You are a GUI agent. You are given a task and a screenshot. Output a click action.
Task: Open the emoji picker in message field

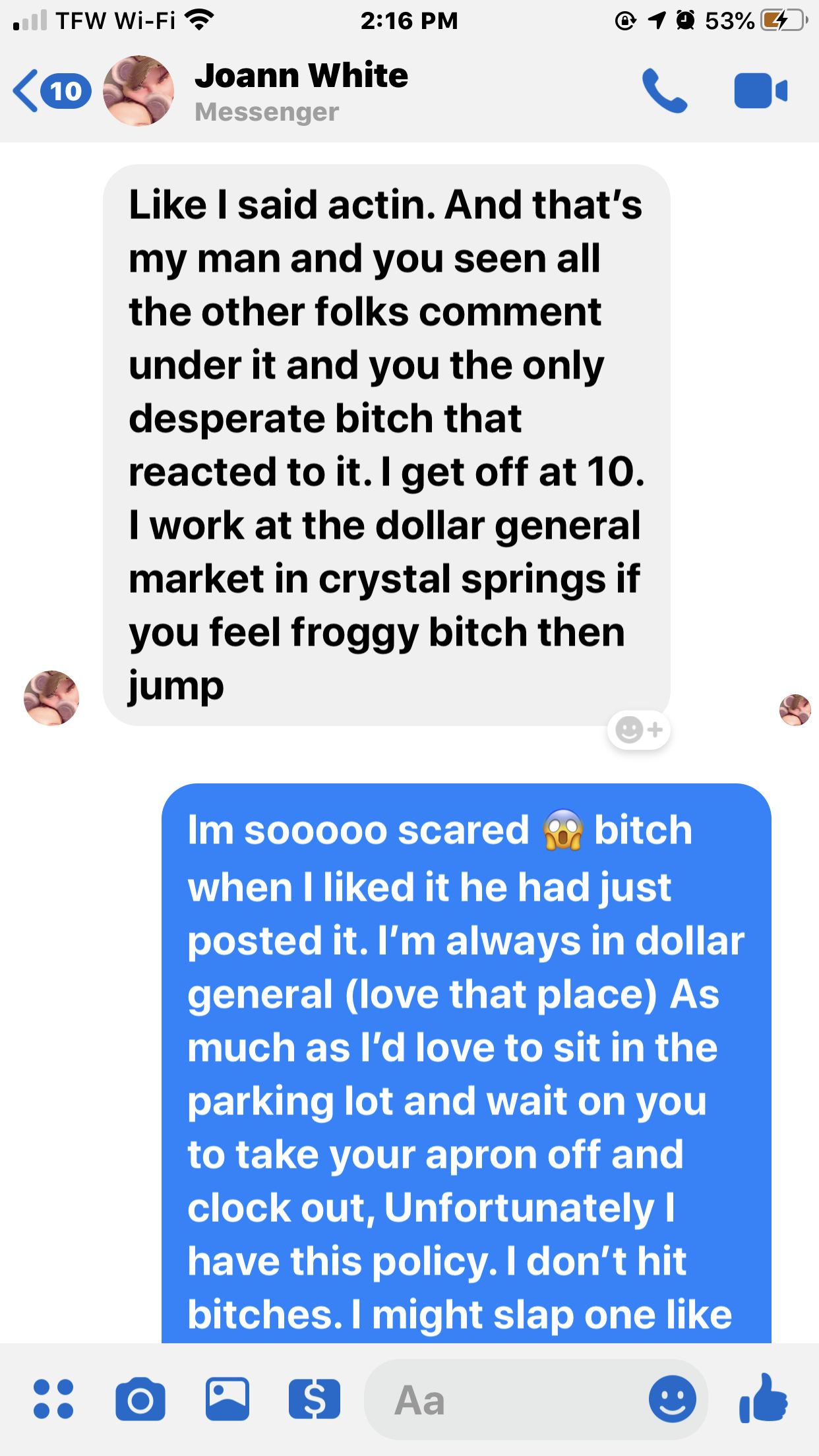point(672,1399)
